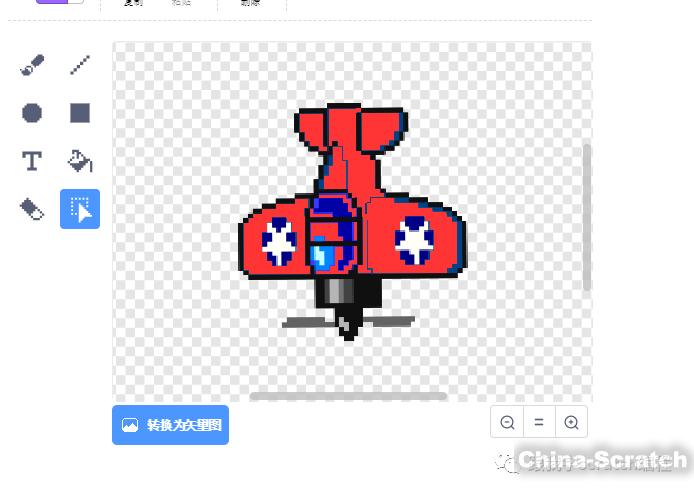
Task: Pick the fill bucket tool
Action: point(80,161)
